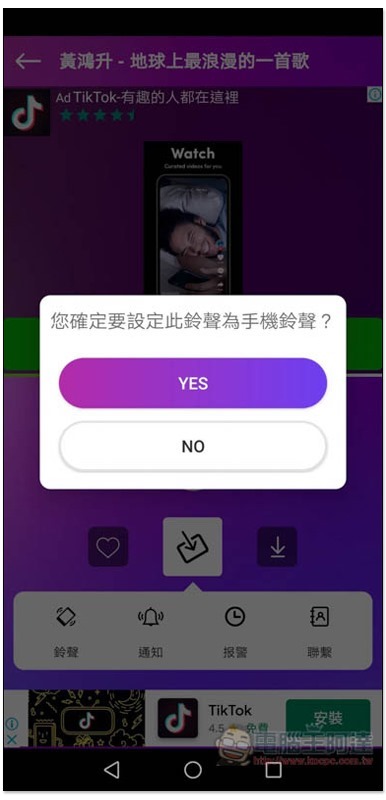
Task: Select 通知 notification option
Action: pos(150,632)
